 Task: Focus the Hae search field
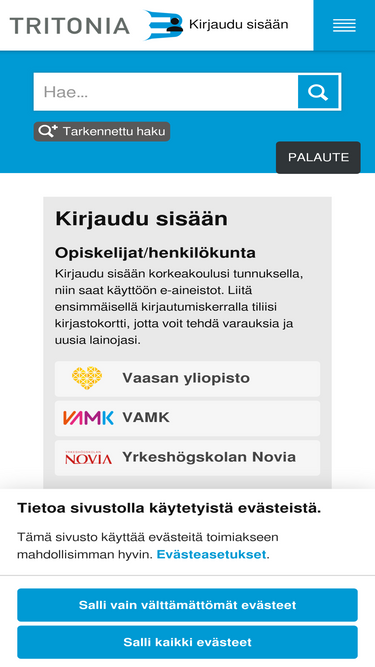click(x=166, y=92)
